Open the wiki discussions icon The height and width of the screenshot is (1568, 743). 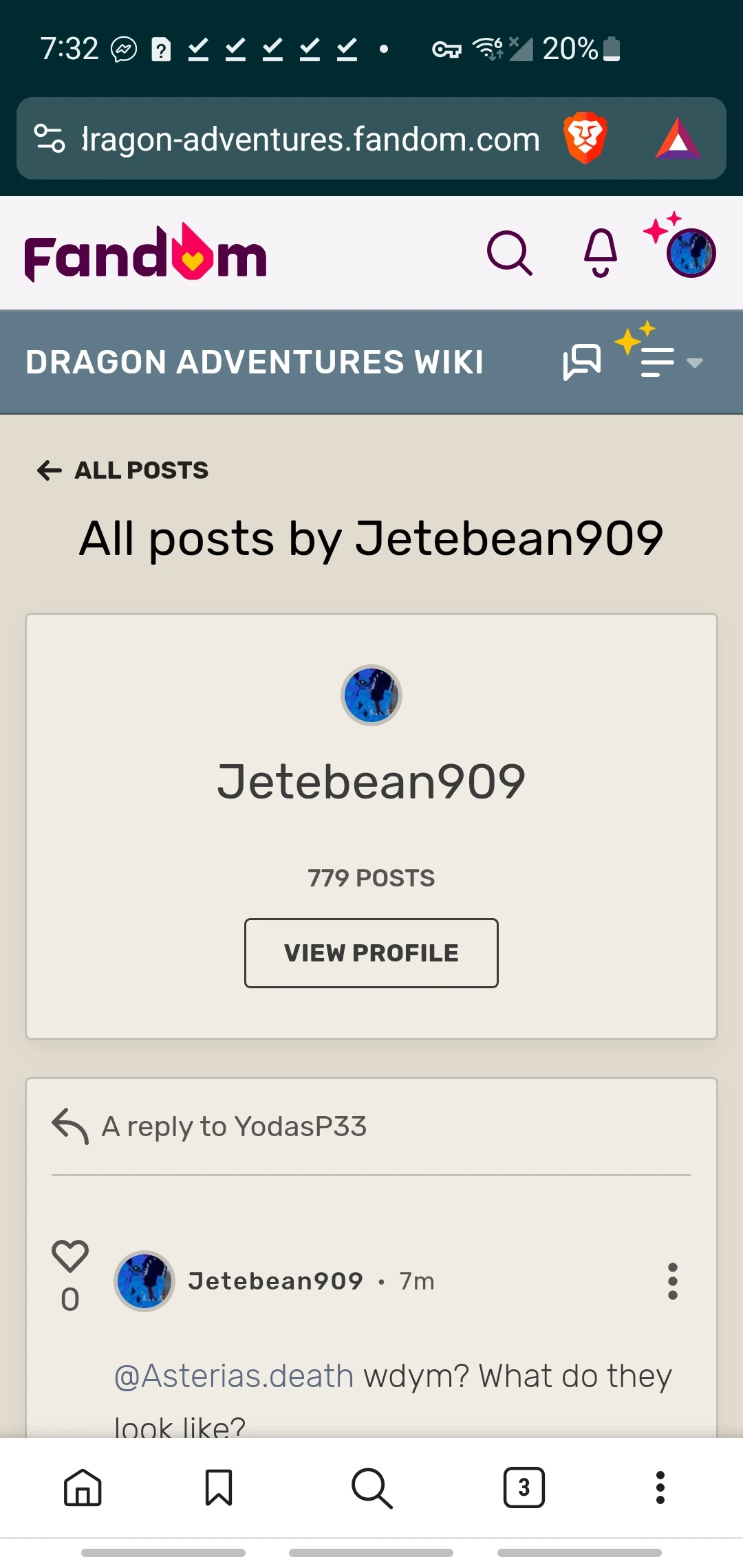point(582,362)
